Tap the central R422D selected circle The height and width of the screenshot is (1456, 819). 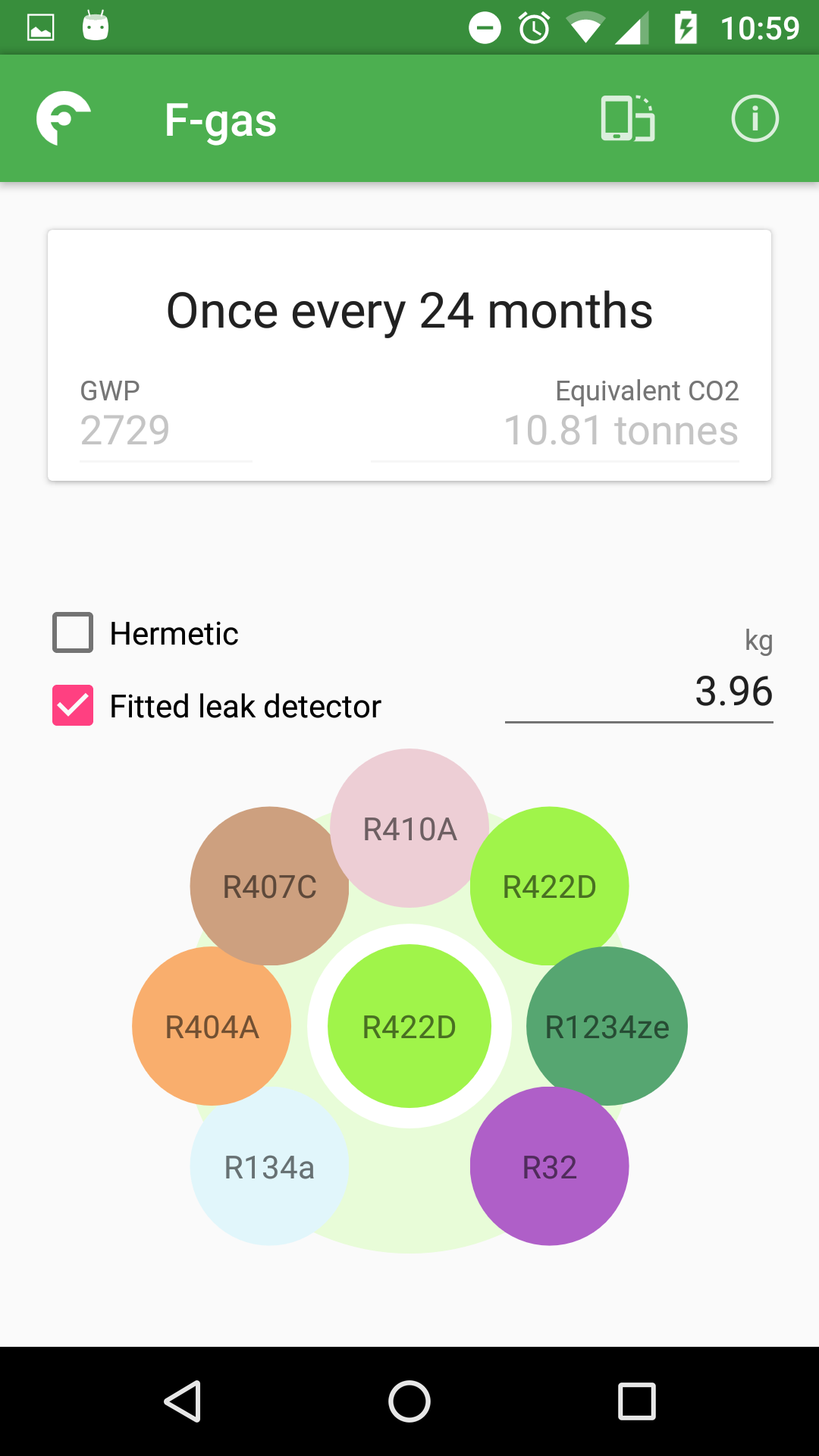click(x=409, y=1027)
